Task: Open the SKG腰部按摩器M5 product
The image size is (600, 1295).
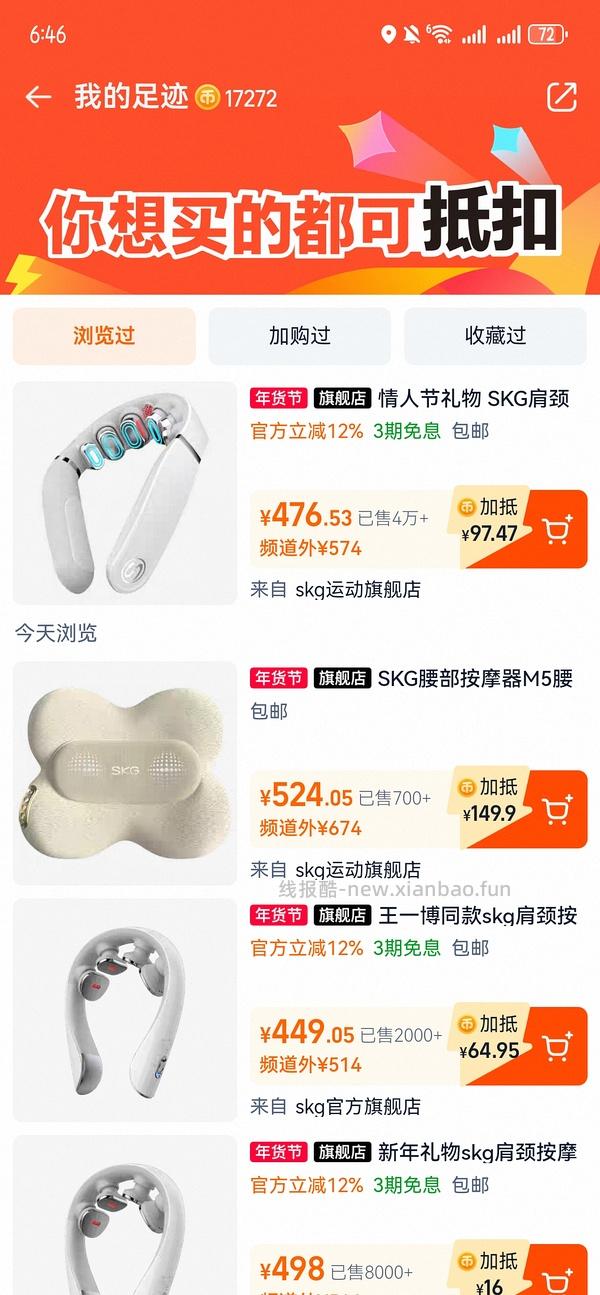Action: tap(474, 678)
